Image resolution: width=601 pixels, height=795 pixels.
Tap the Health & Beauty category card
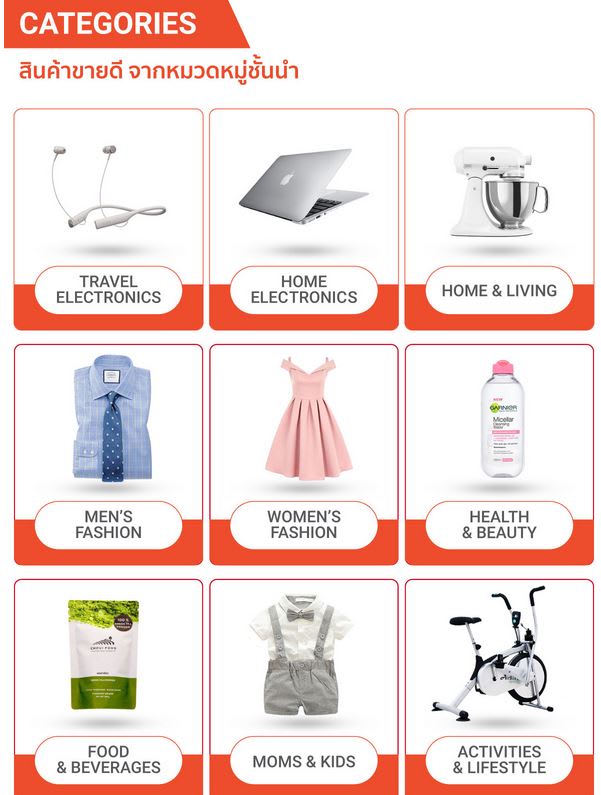point(499,524)
